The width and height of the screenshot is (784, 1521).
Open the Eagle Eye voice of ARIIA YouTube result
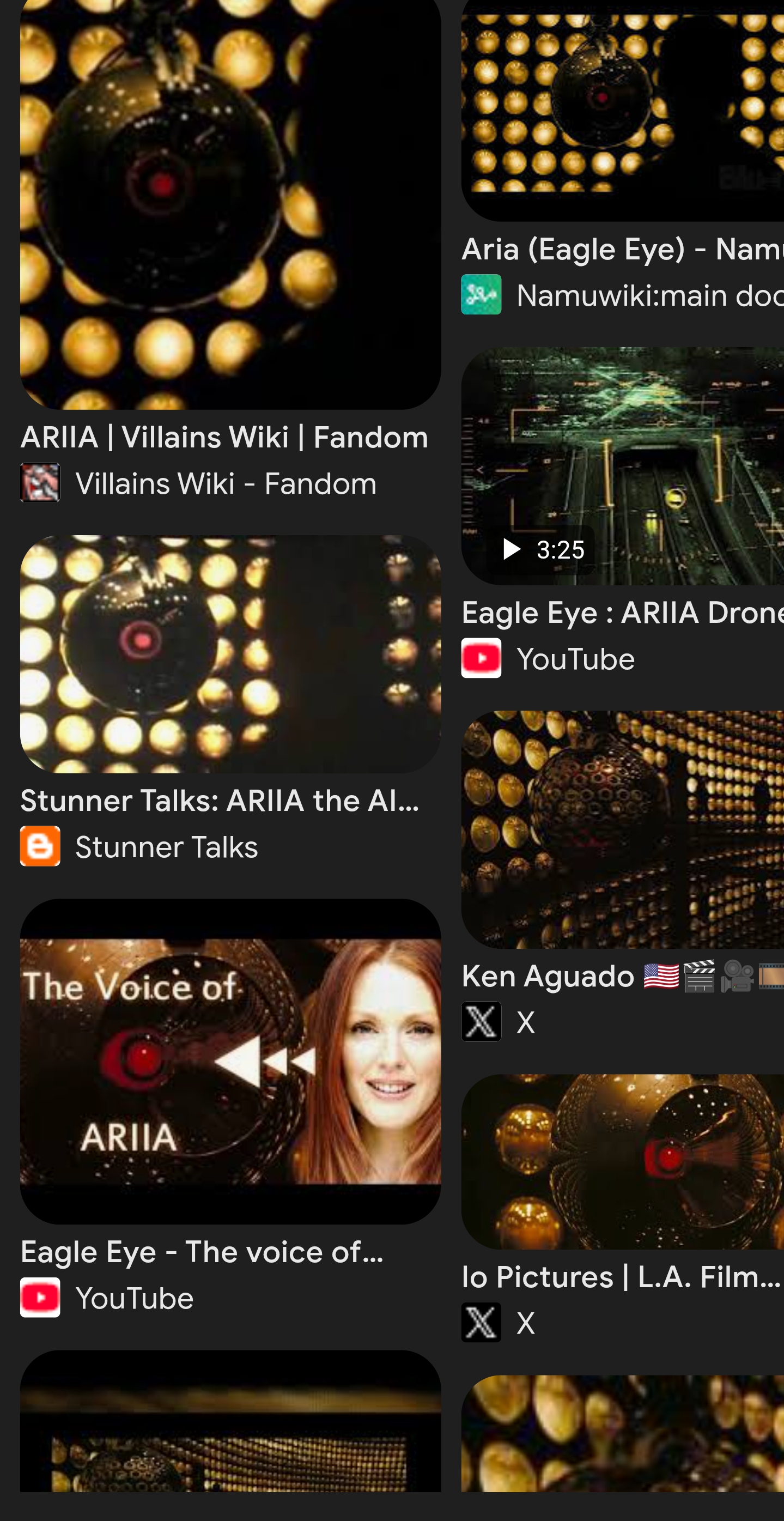[x=230, y=1062]
